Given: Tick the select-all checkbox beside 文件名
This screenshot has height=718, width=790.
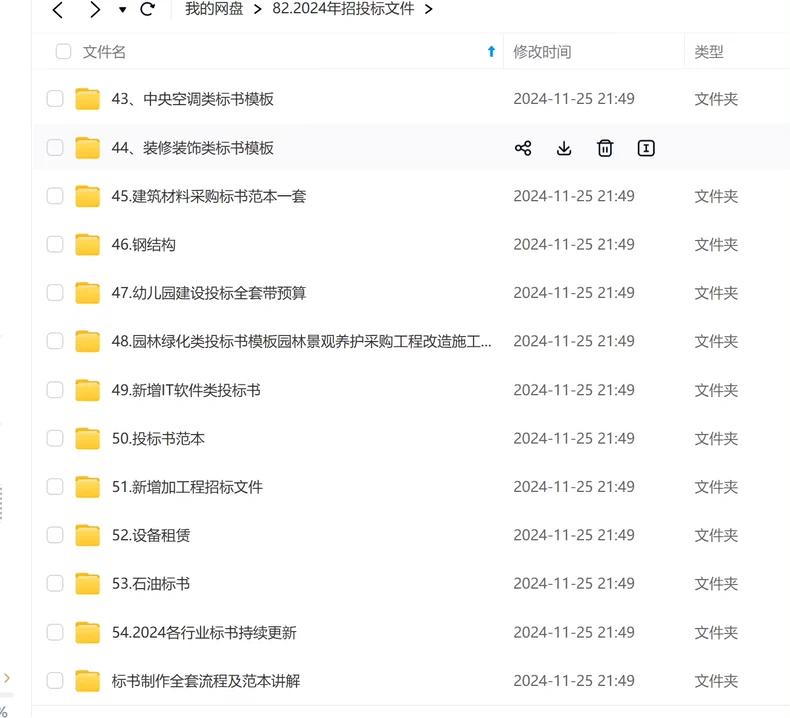Looking at the screenshot, I should tap(64, 52).
